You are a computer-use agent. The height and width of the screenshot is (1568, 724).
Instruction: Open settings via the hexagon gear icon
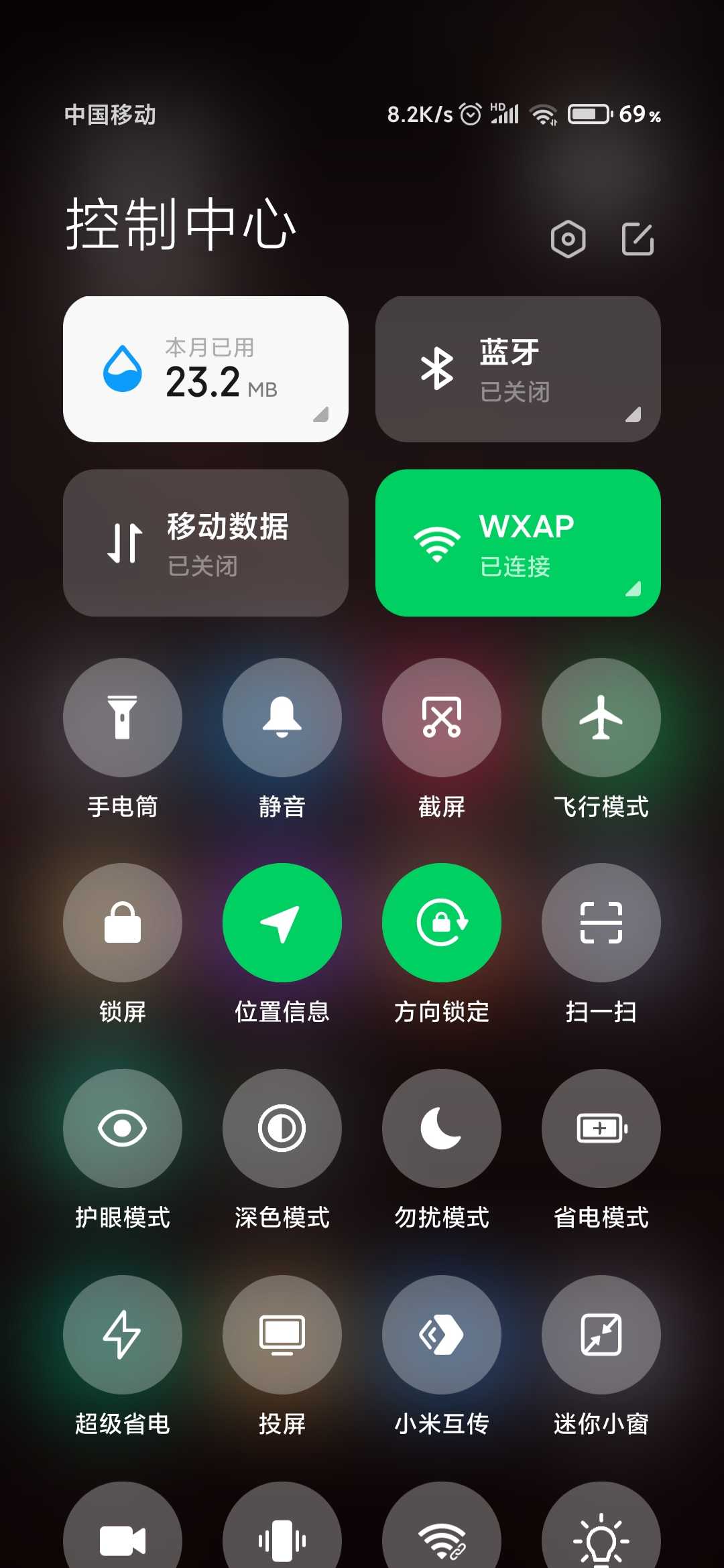pos(568,239)
